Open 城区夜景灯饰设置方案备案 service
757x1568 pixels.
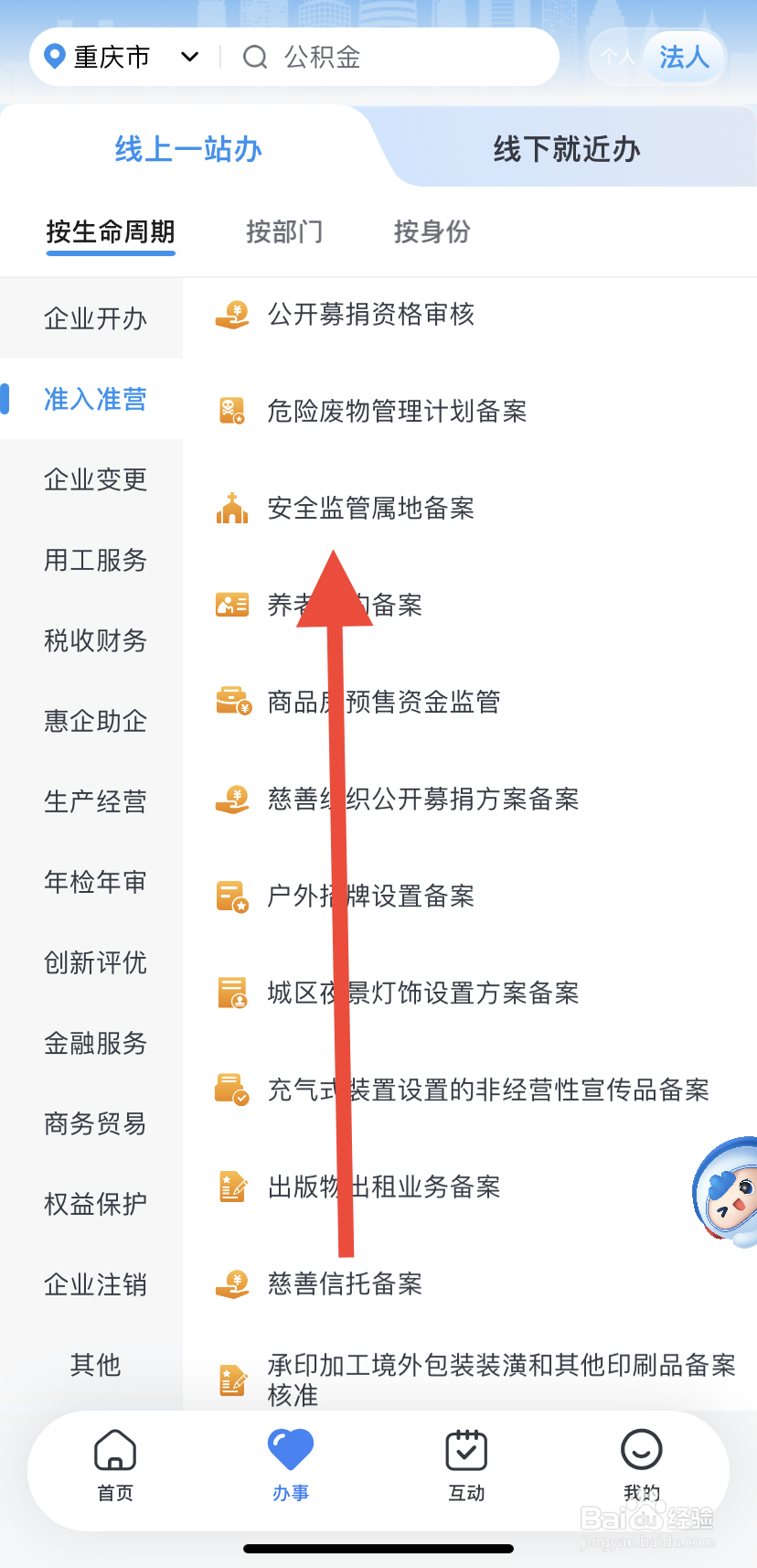(232, 993)
